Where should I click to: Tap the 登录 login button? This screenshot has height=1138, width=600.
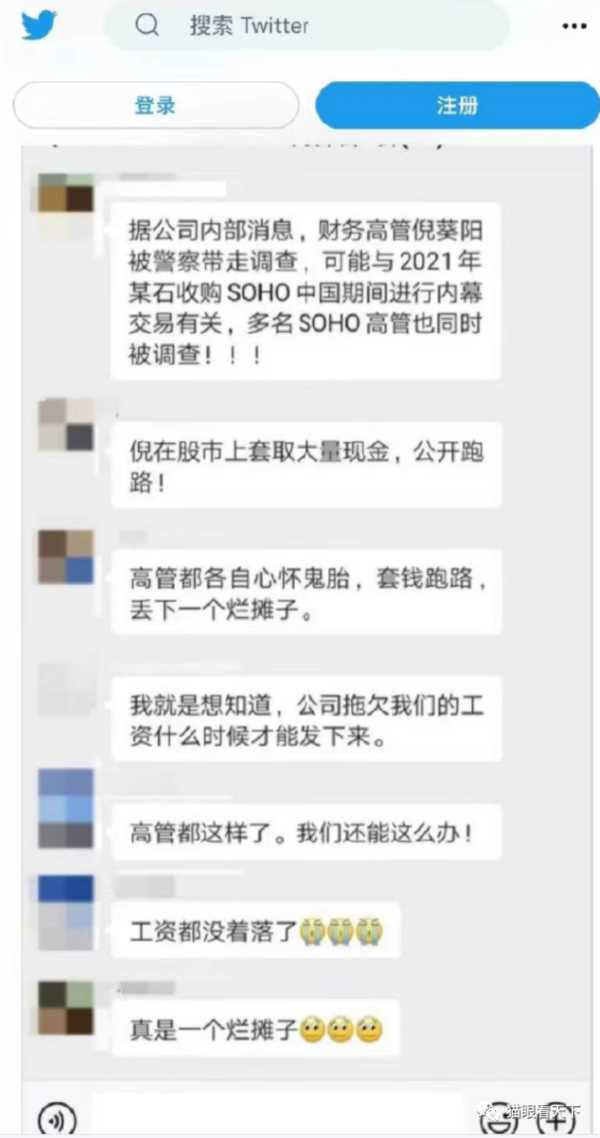point(155,105)
